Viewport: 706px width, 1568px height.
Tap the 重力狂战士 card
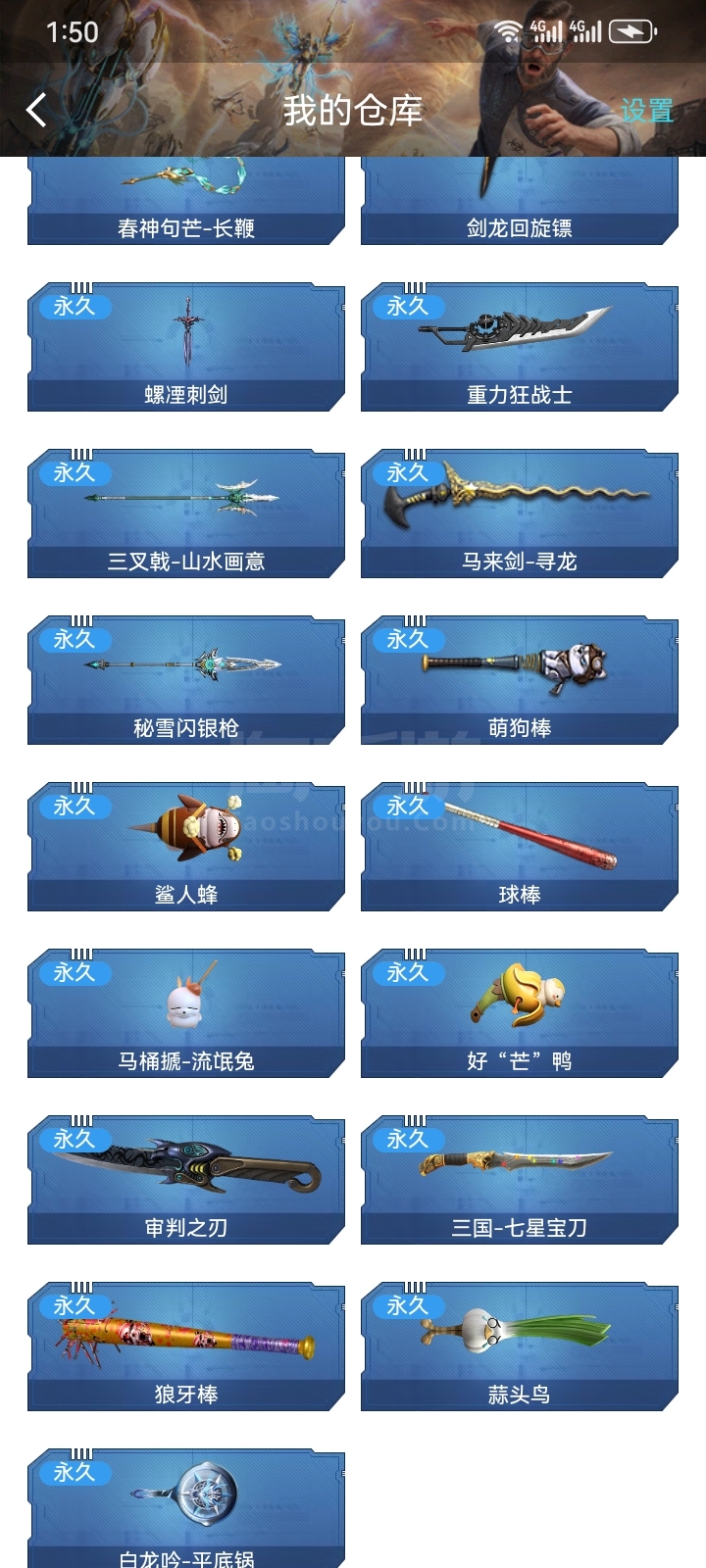coord(520,347)
